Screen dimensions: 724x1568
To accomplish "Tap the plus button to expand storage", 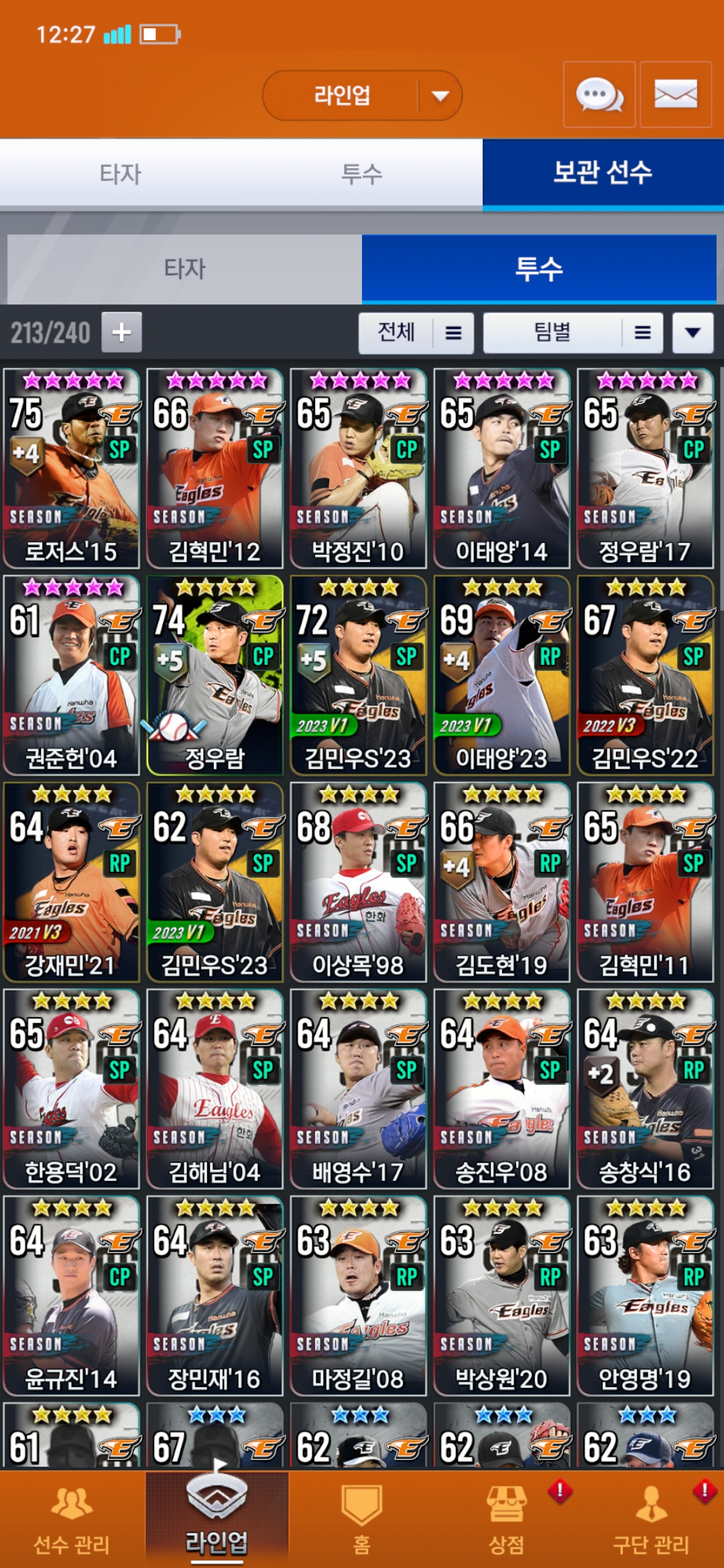I will click(x=121, y=332).
